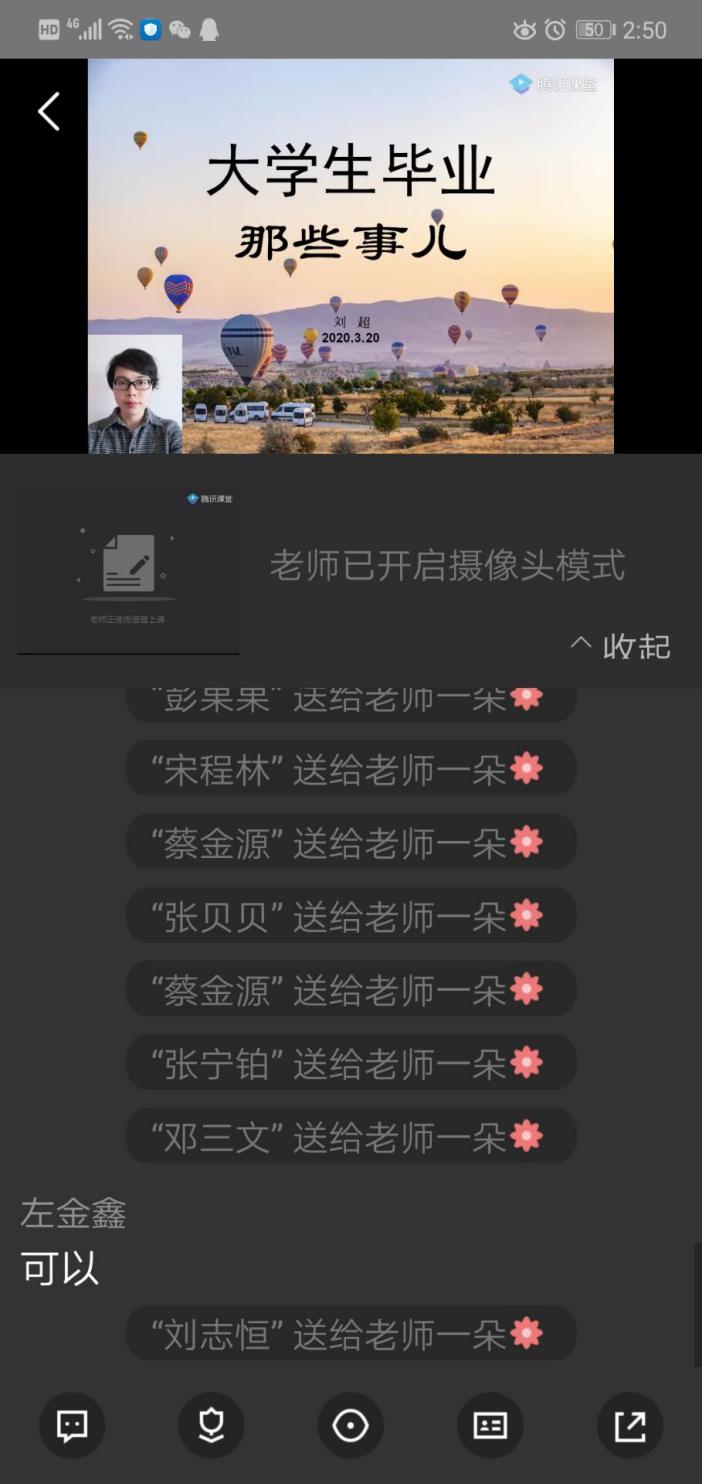This screenshot has height=1484, width=702.
Task: Tap the shield badge icon in bottom bar
Action: click(x=211, y=1425)
